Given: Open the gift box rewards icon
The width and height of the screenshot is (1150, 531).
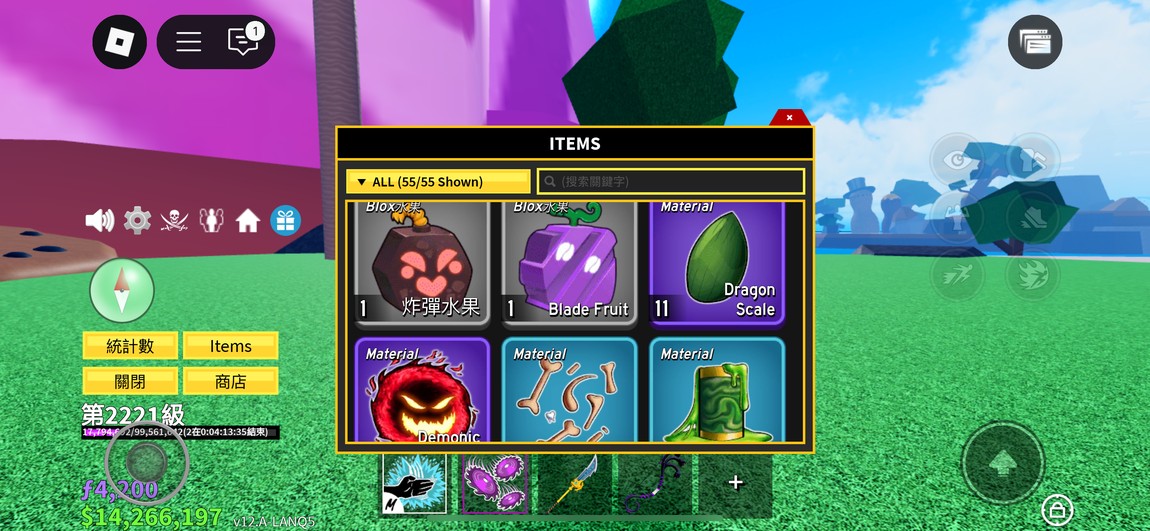Looking at the screenshot, I should (286, 221).
